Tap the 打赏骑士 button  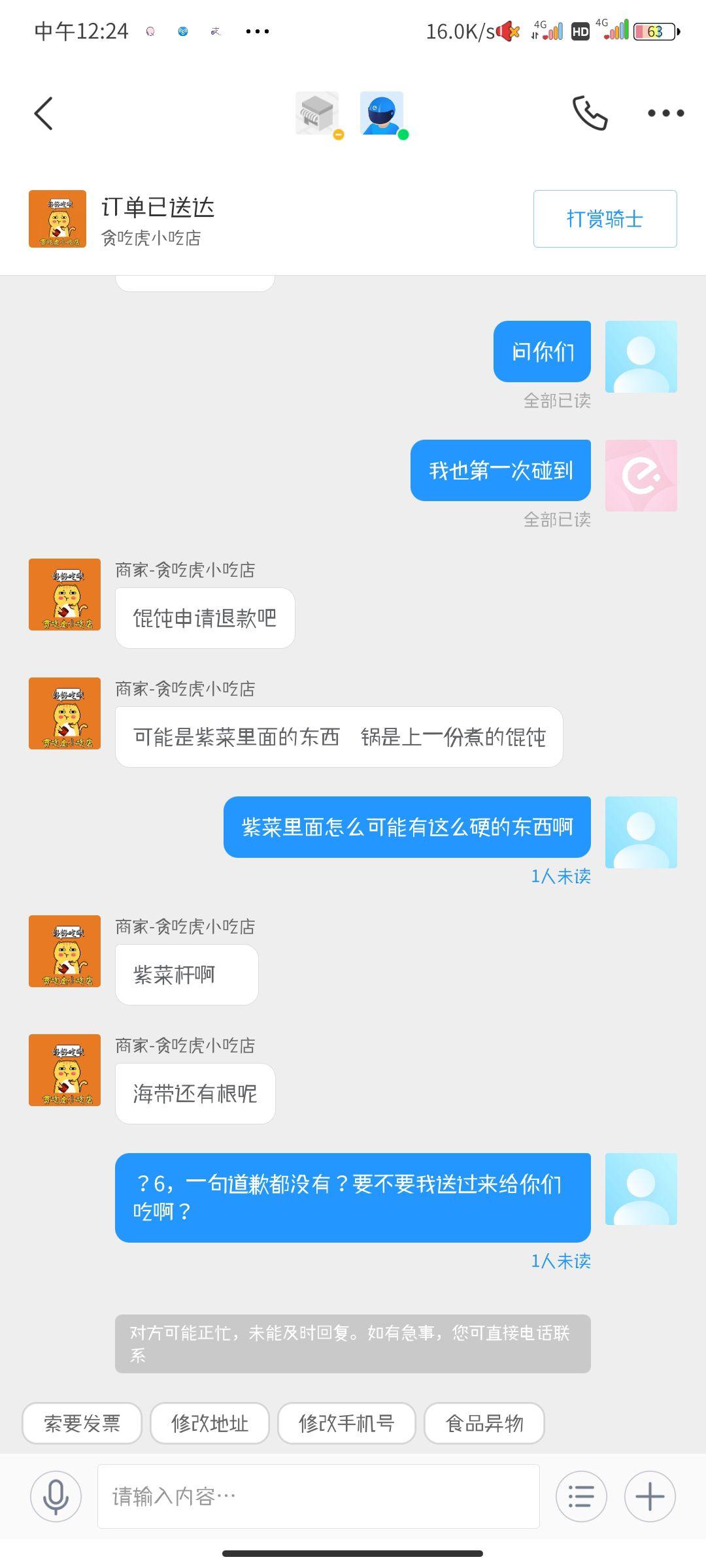click(x=605, y=219)
